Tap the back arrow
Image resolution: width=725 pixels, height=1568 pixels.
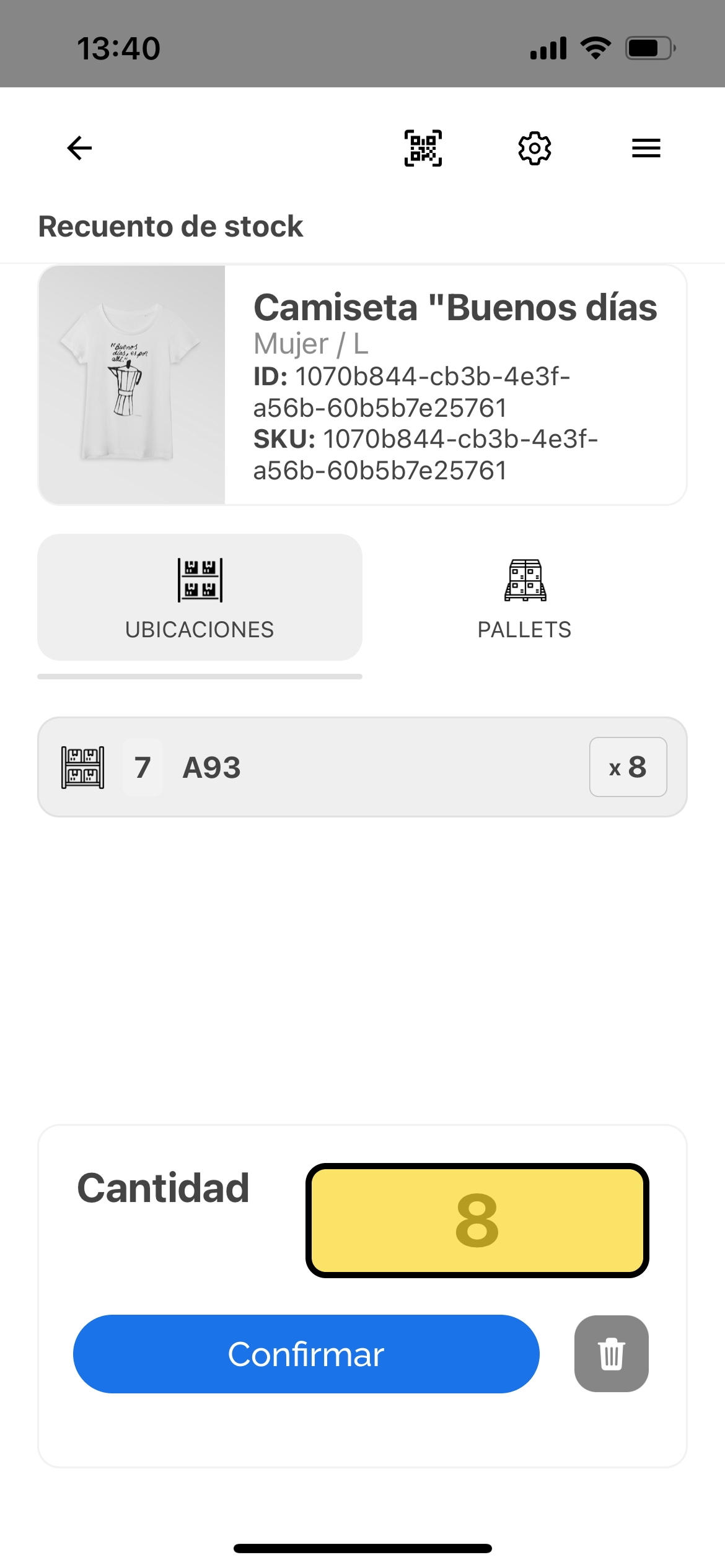coord(78,147)
